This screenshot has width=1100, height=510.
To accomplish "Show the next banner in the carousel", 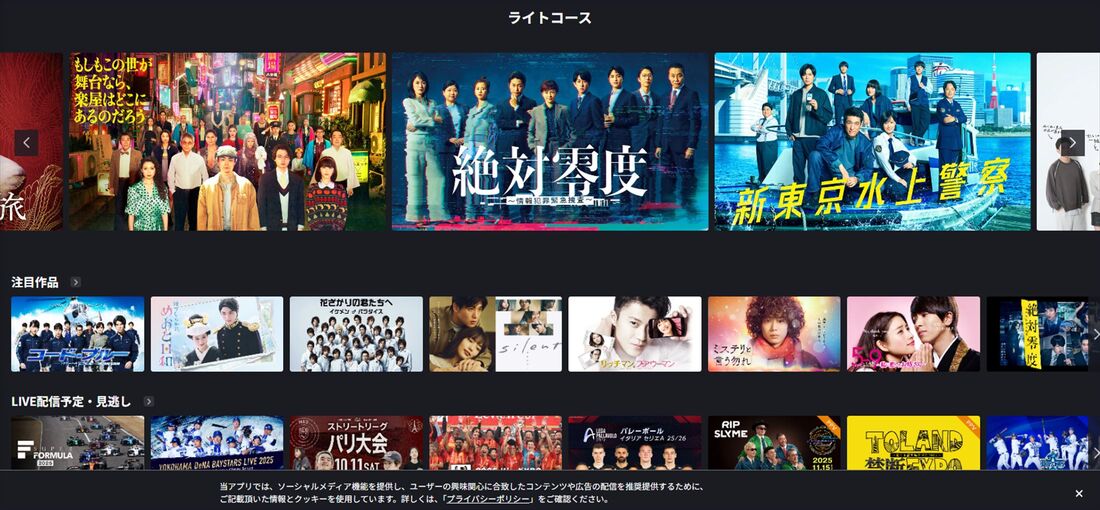I will 1072,142.
